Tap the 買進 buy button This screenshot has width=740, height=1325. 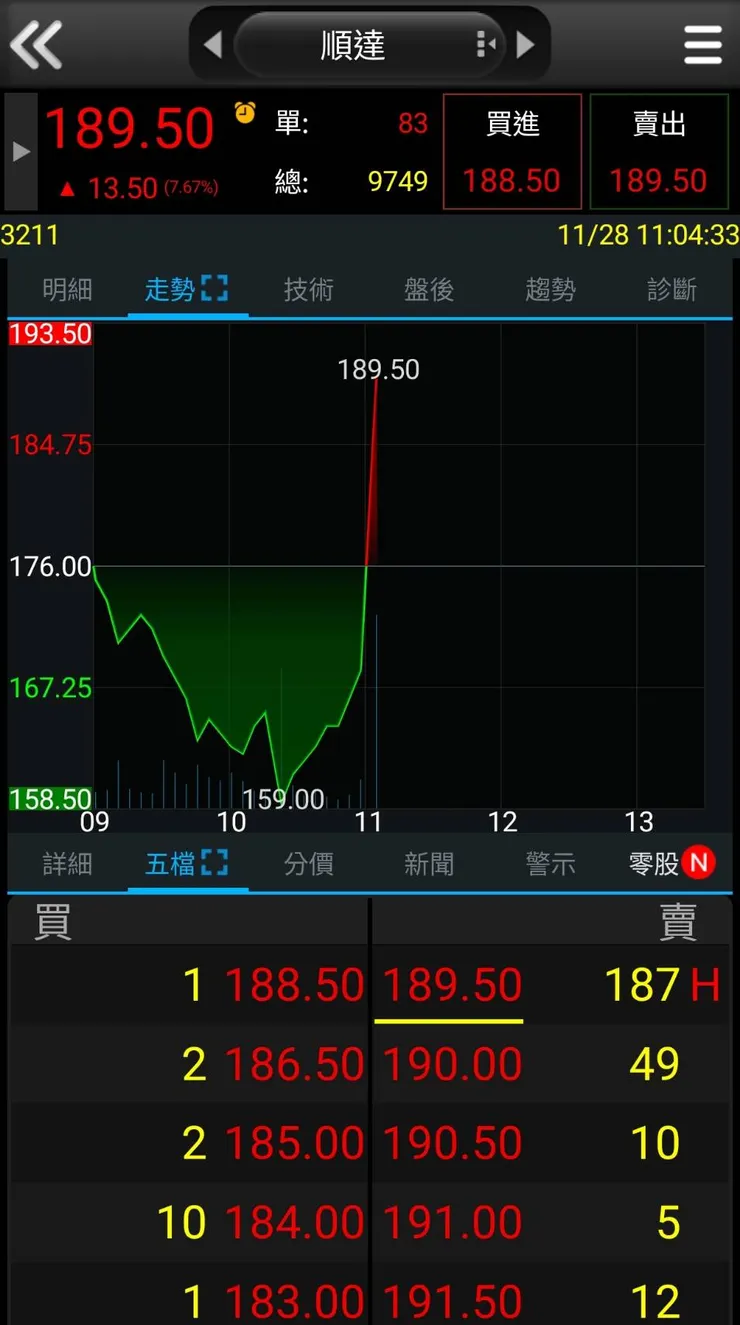[x=512, y=152]
